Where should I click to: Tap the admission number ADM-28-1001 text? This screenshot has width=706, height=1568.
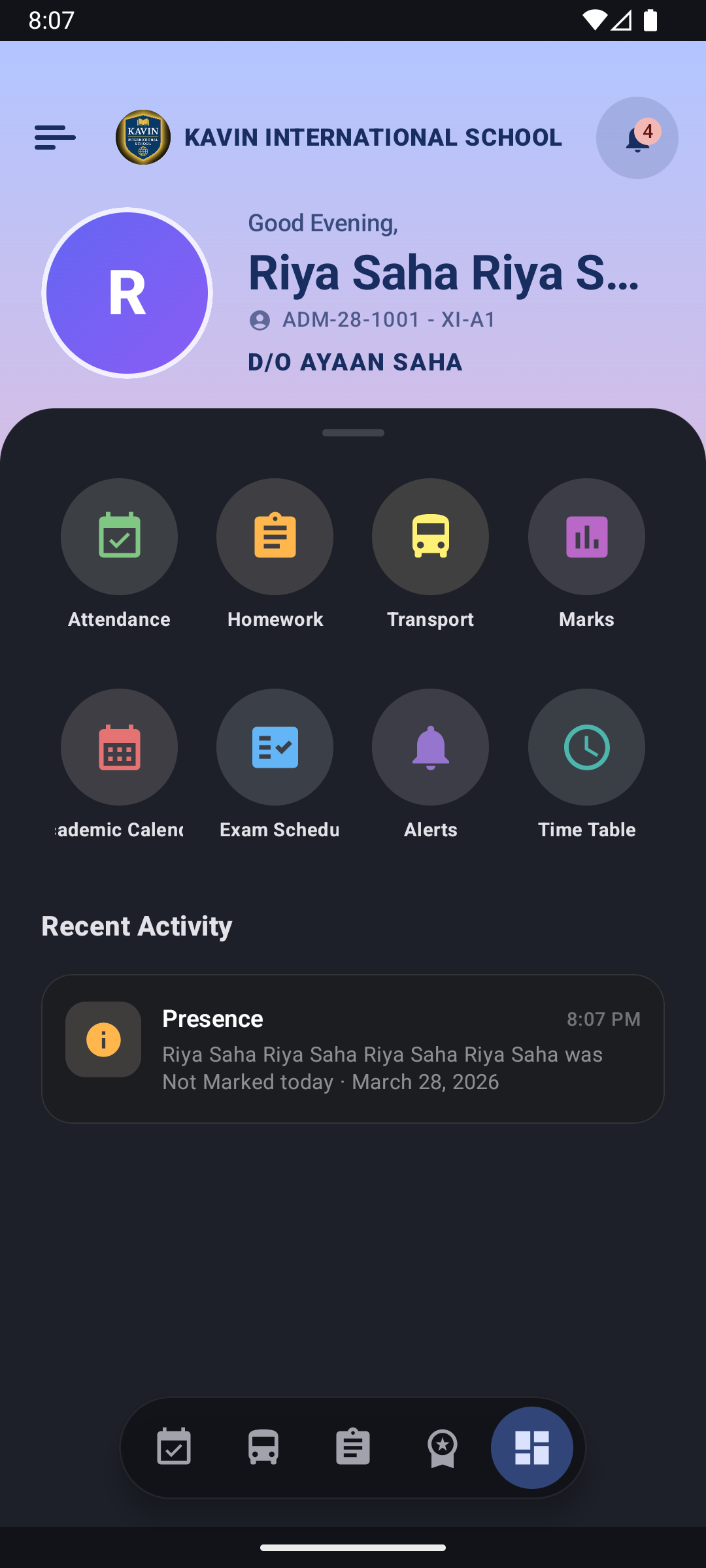(375, 319)
